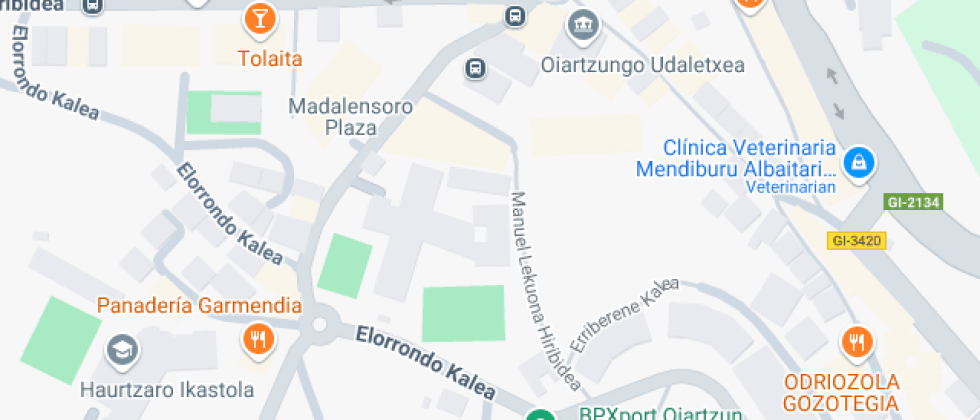The height and width of the screenshot is (420, 980).
Task: Open the Tolaita bar marker
Action: (259, 18)
